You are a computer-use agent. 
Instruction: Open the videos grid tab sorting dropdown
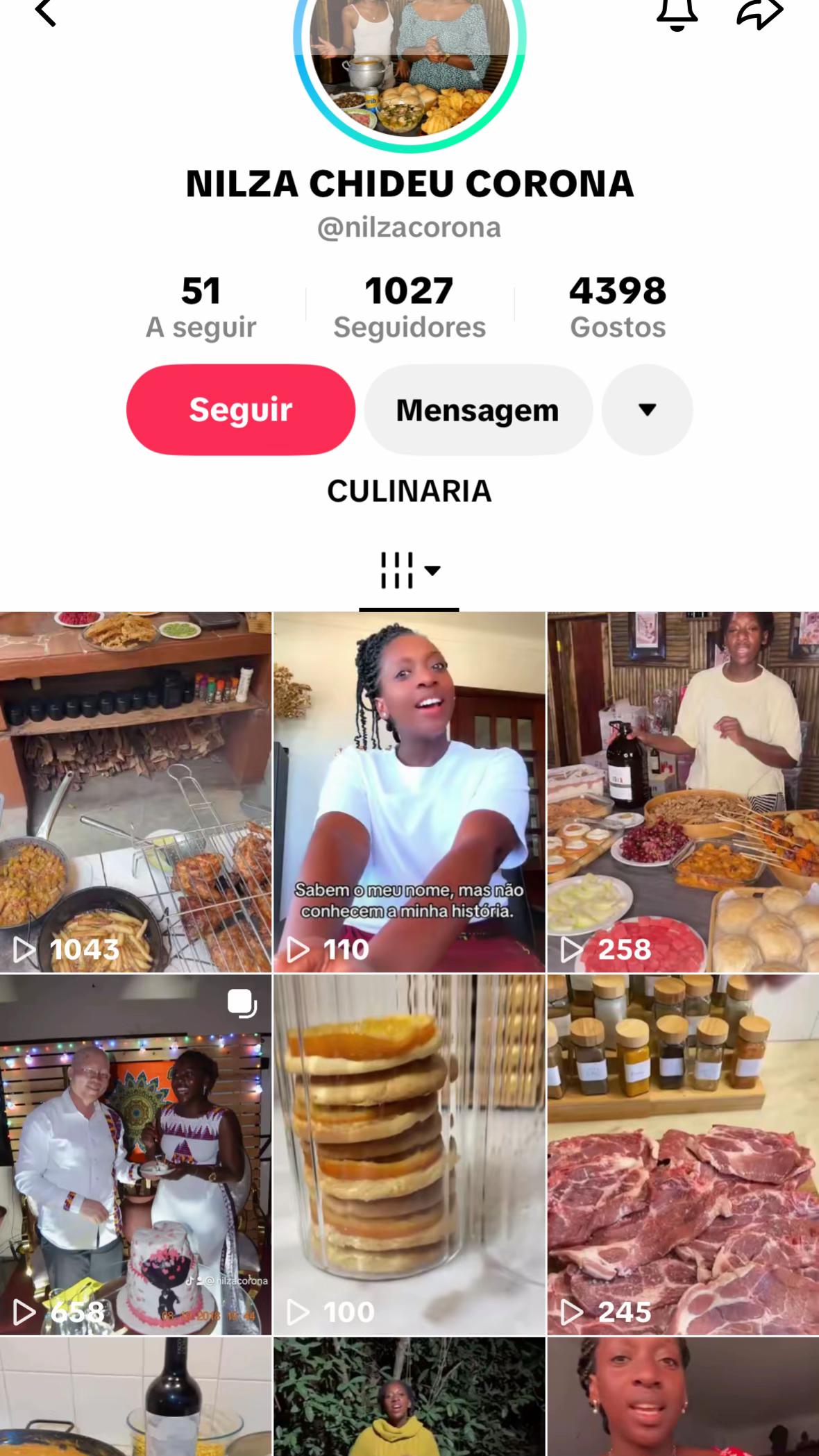tap(409, 570)
